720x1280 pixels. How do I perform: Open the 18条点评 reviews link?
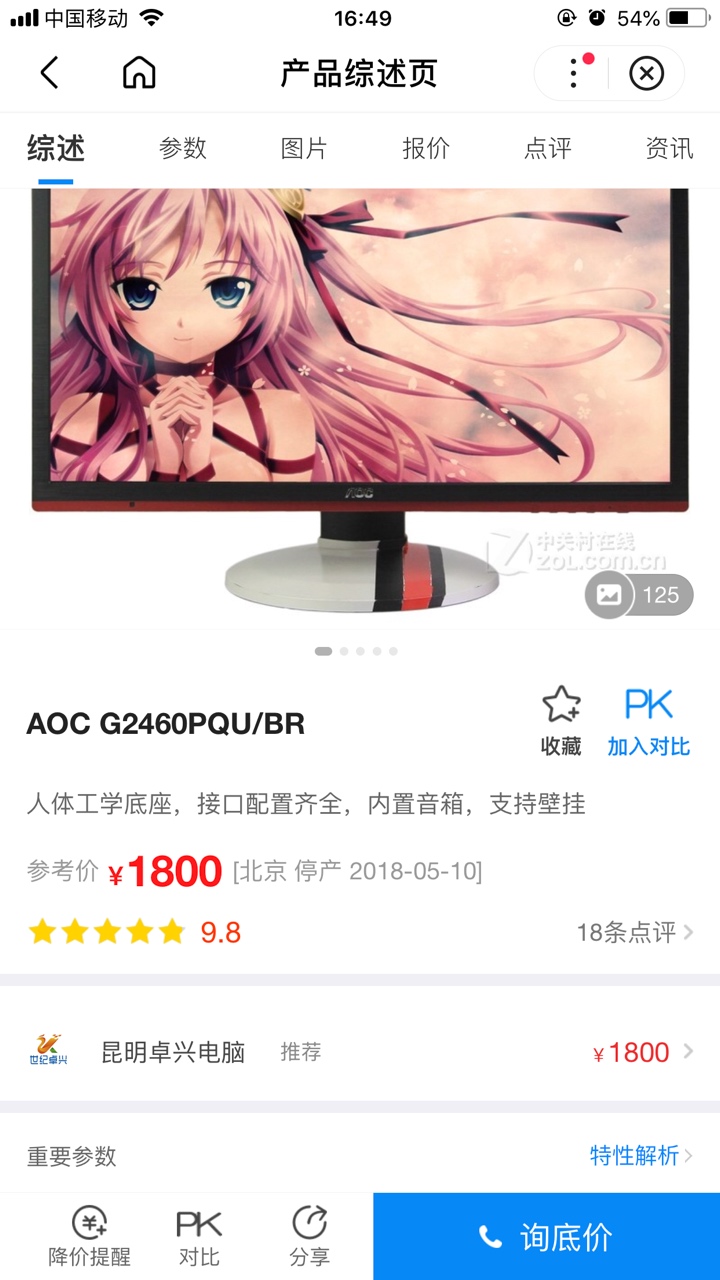[x=634, y=933]
